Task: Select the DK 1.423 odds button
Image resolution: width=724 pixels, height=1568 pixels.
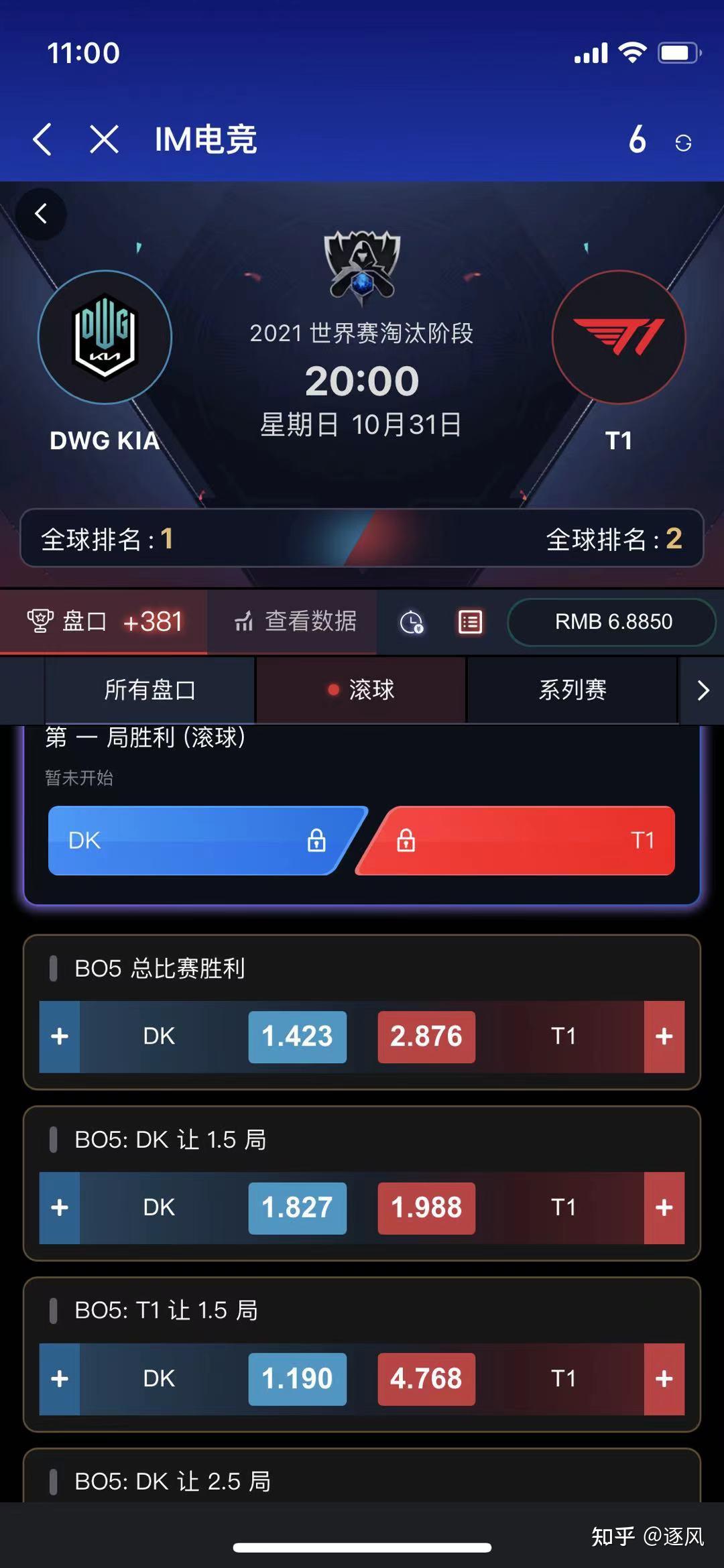Action: coord(298,1036)
